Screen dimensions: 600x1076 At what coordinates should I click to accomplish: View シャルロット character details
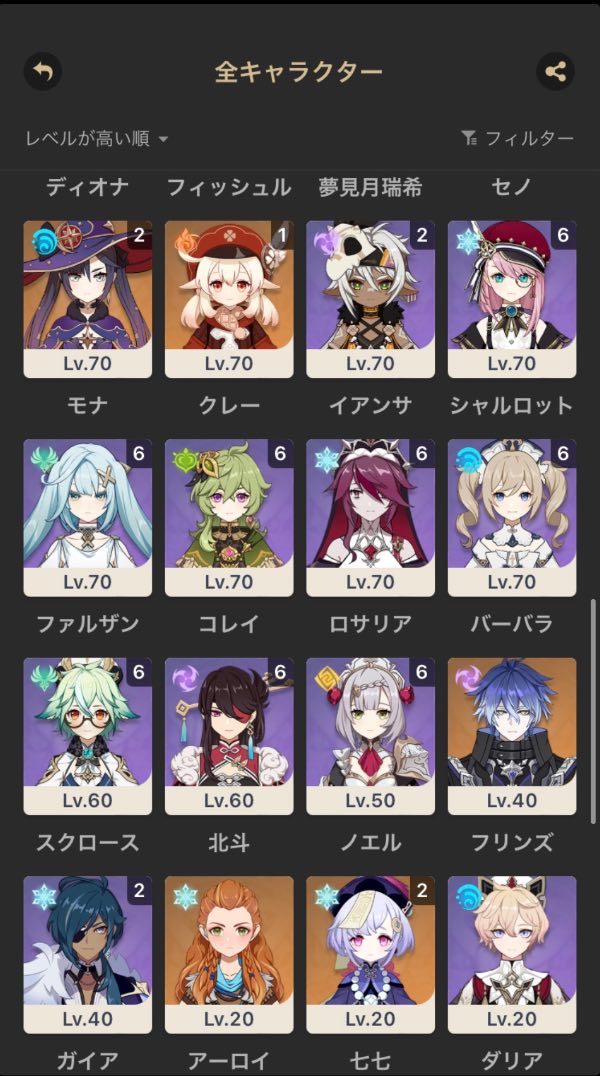tap(512, 299)
